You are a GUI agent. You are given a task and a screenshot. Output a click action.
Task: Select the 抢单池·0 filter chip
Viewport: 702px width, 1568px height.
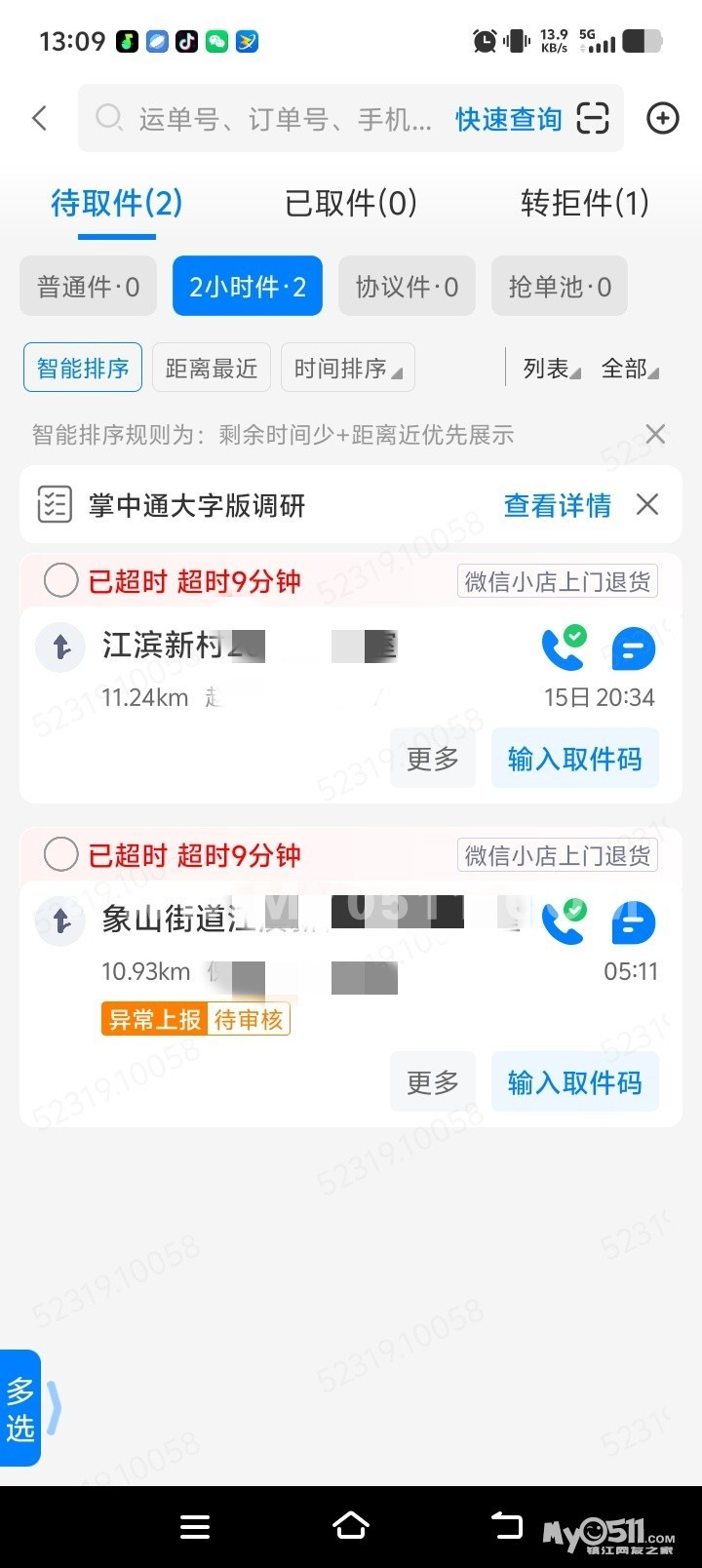[x=560, y=287]
